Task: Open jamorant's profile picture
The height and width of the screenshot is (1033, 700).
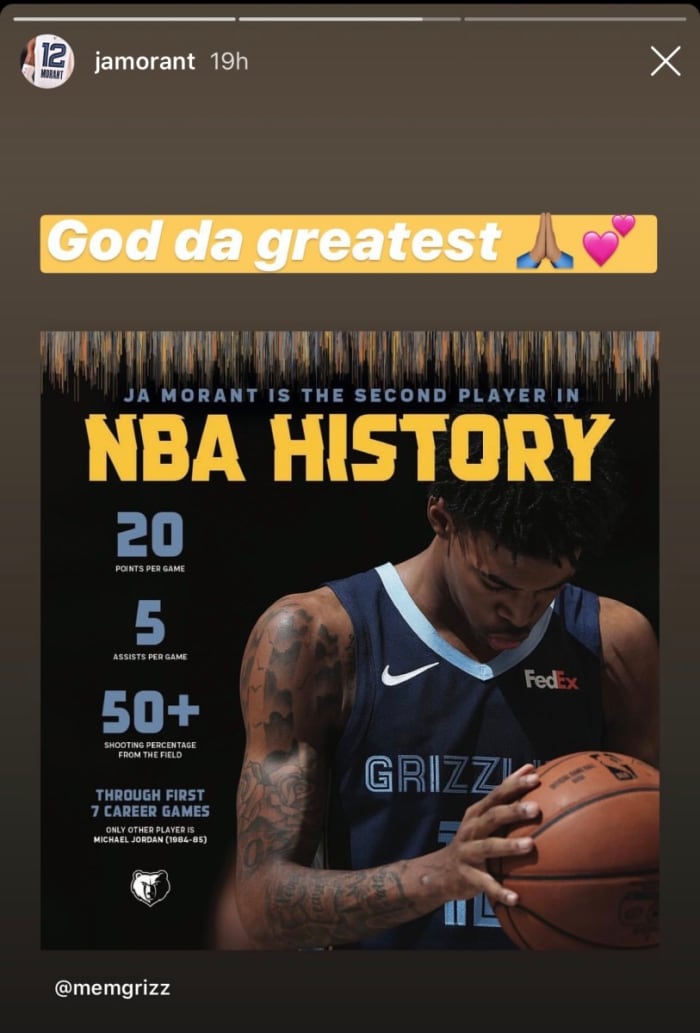Action: (x=46, y=61)
